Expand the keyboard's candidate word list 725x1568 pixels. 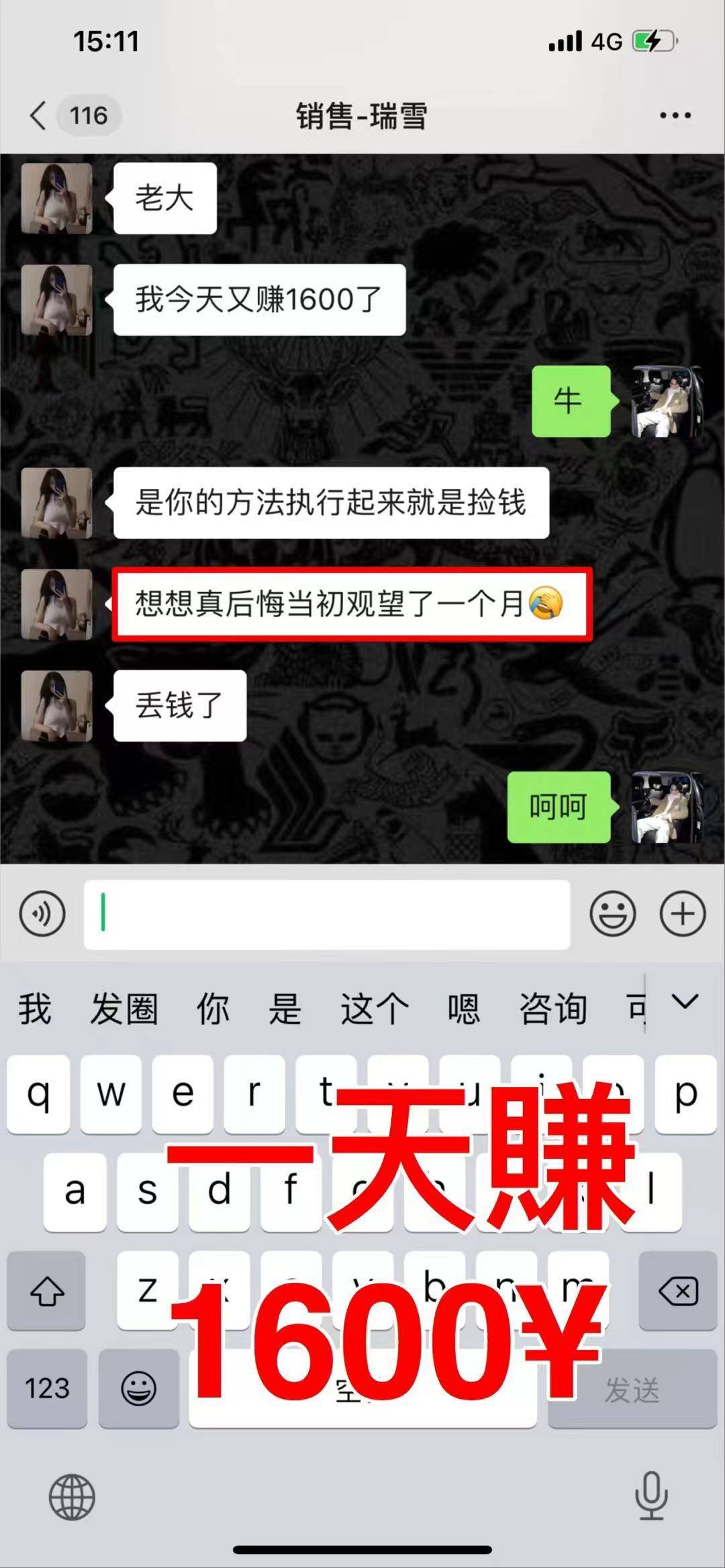pyautogui.click(x=685, y=1002)
